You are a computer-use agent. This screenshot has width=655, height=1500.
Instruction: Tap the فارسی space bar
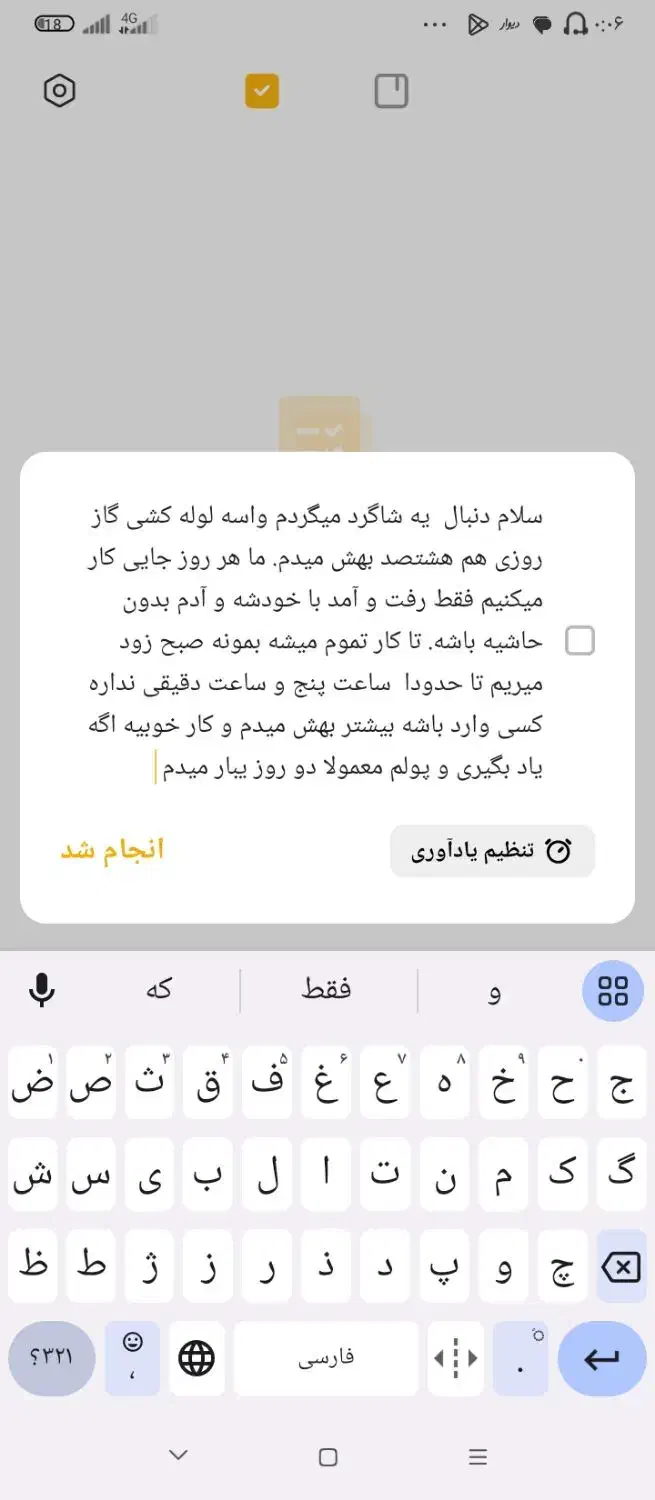point(326,1358)
